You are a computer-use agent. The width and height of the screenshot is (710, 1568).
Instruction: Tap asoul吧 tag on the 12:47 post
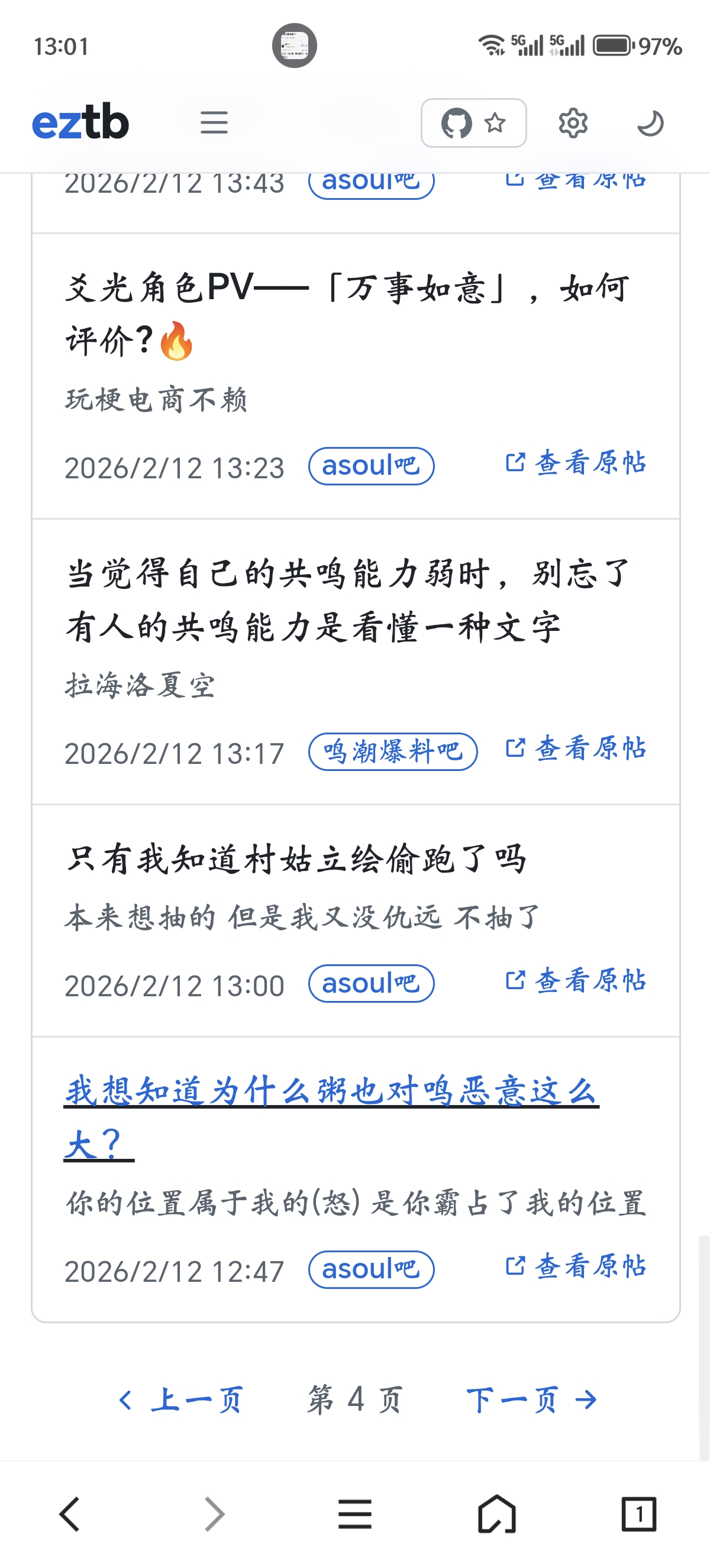[371, 1270]
